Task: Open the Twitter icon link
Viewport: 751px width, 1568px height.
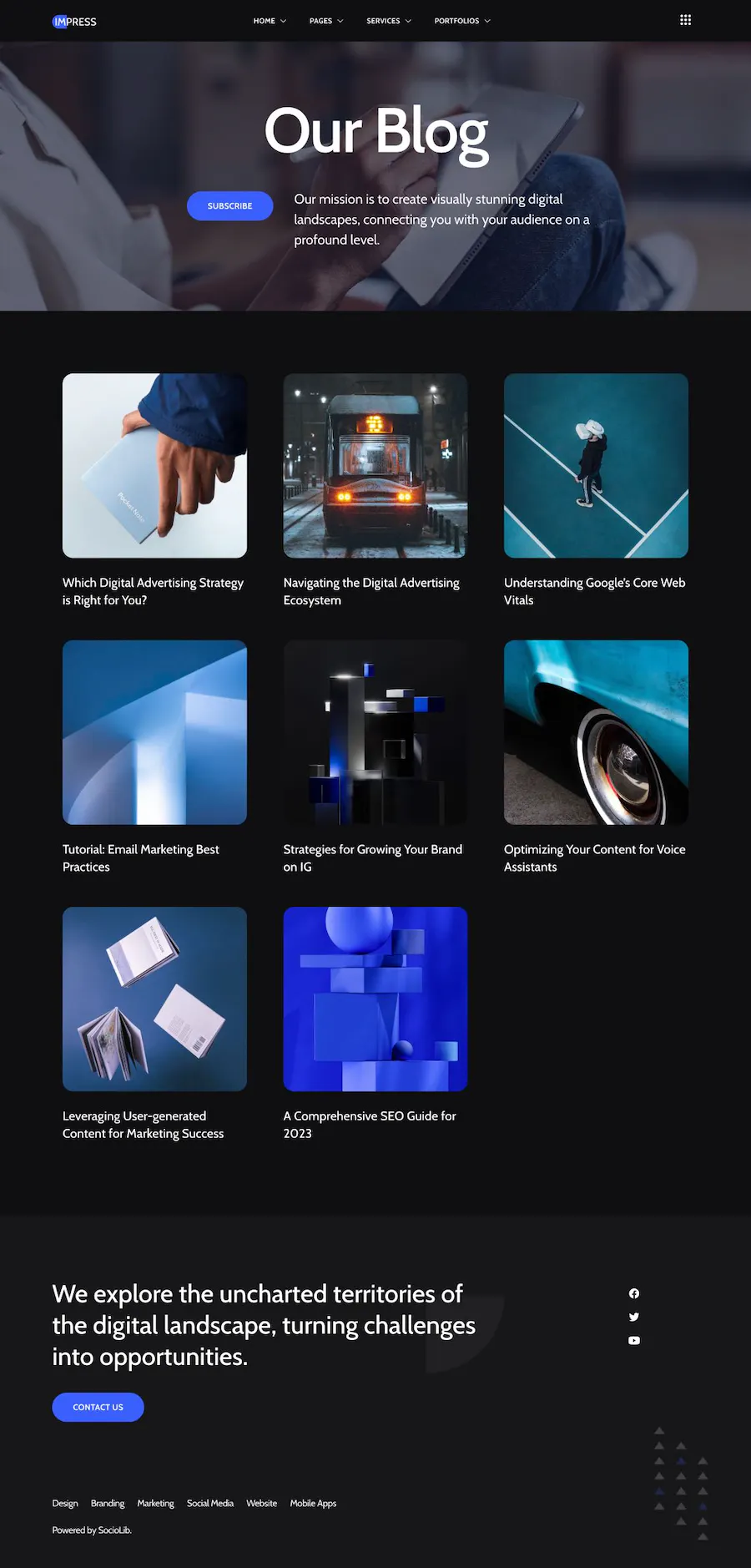Action: tap(634, 1317)
